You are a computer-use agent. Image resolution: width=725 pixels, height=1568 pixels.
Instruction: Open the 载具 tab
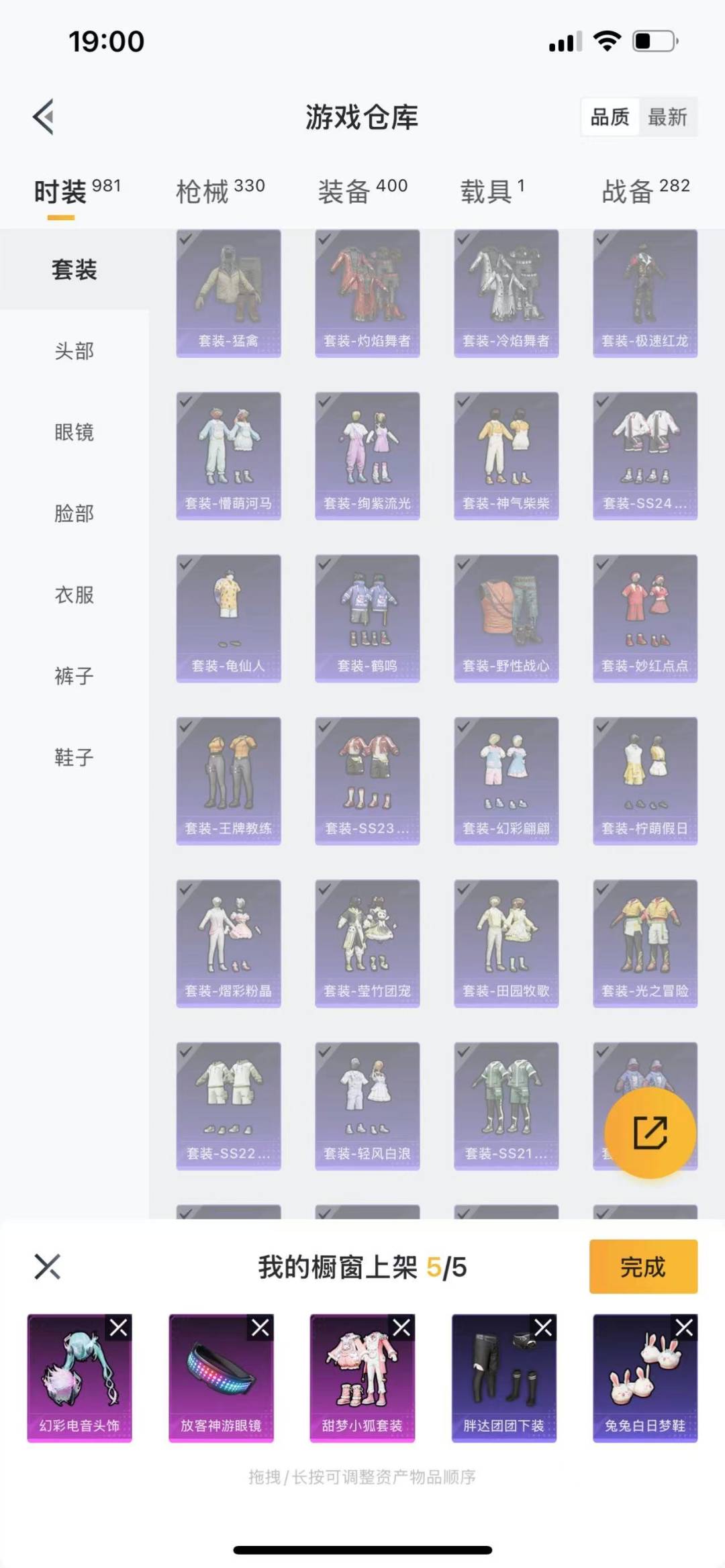click(x=492, y=191)
